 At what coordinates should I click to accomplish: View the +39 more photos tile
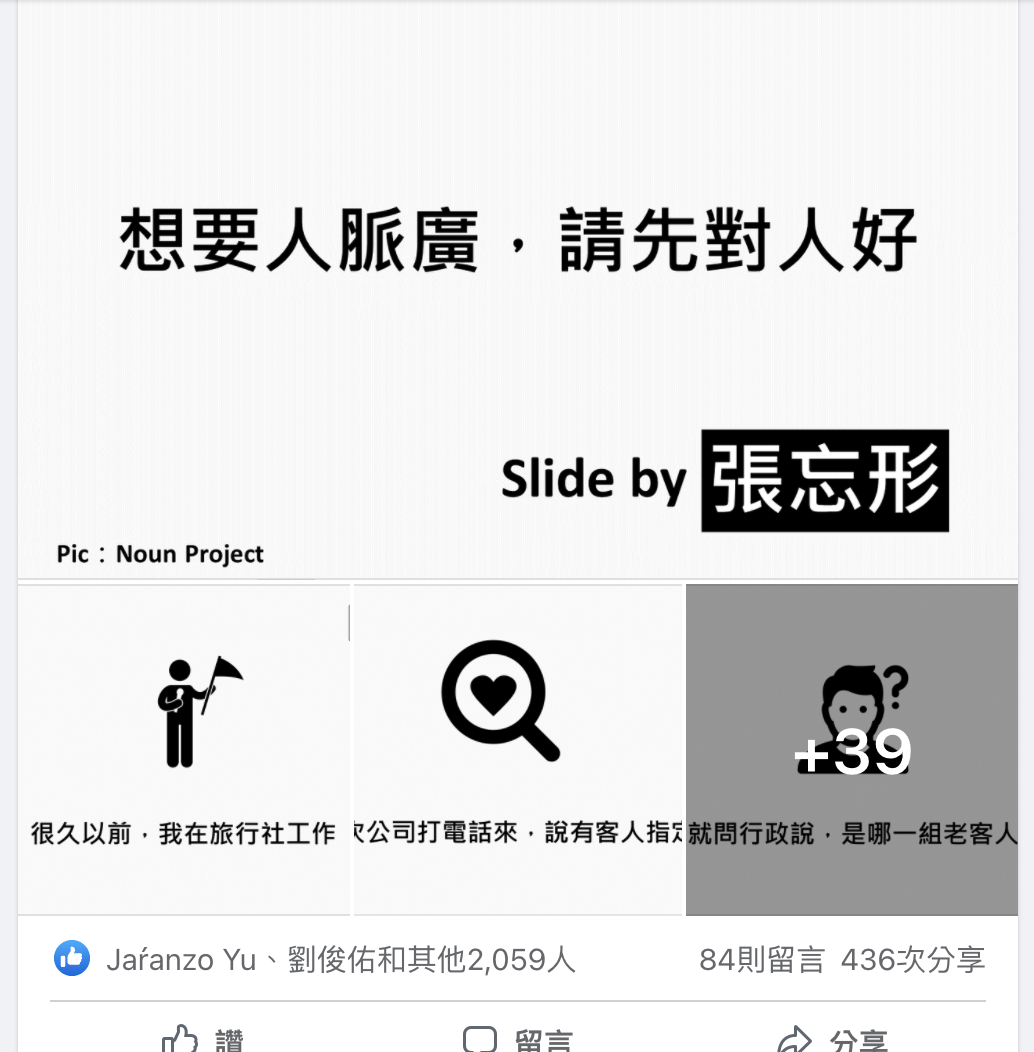click(x=852, y=749)
